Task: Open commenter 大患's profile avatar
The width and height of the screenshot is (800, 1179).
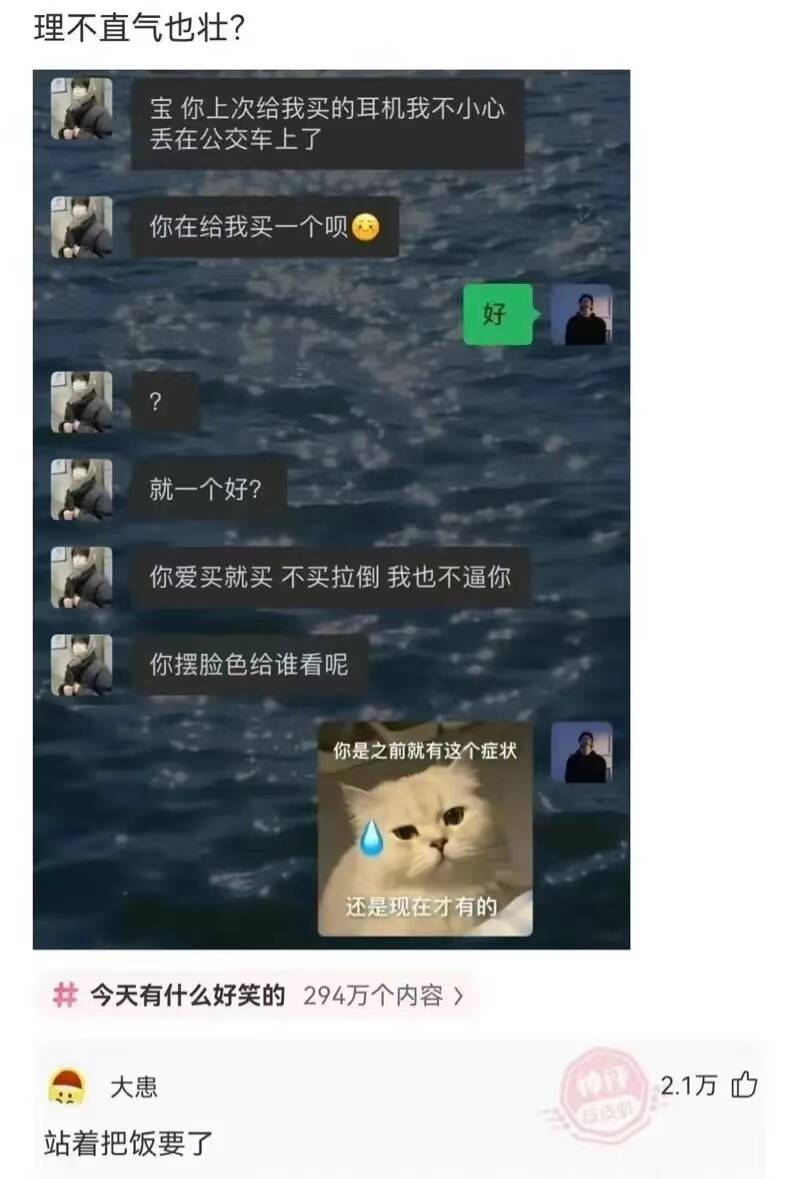Action: point(67,1087)
